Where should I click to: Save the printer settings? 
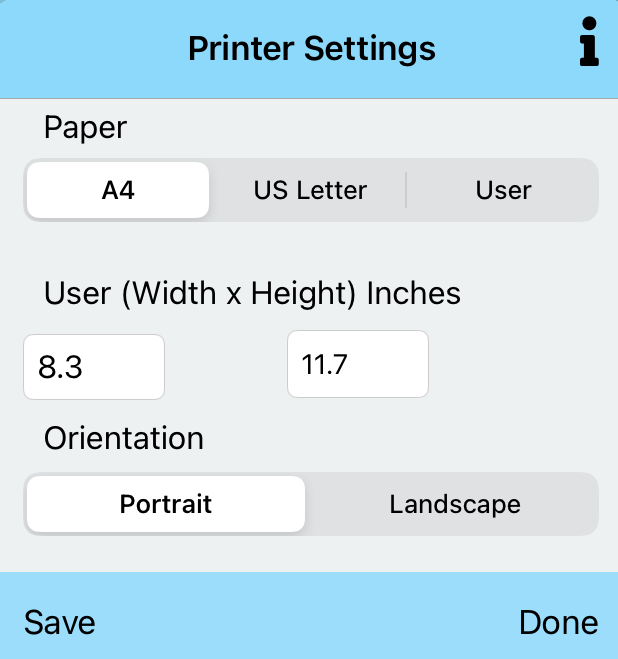coord(60,622)
